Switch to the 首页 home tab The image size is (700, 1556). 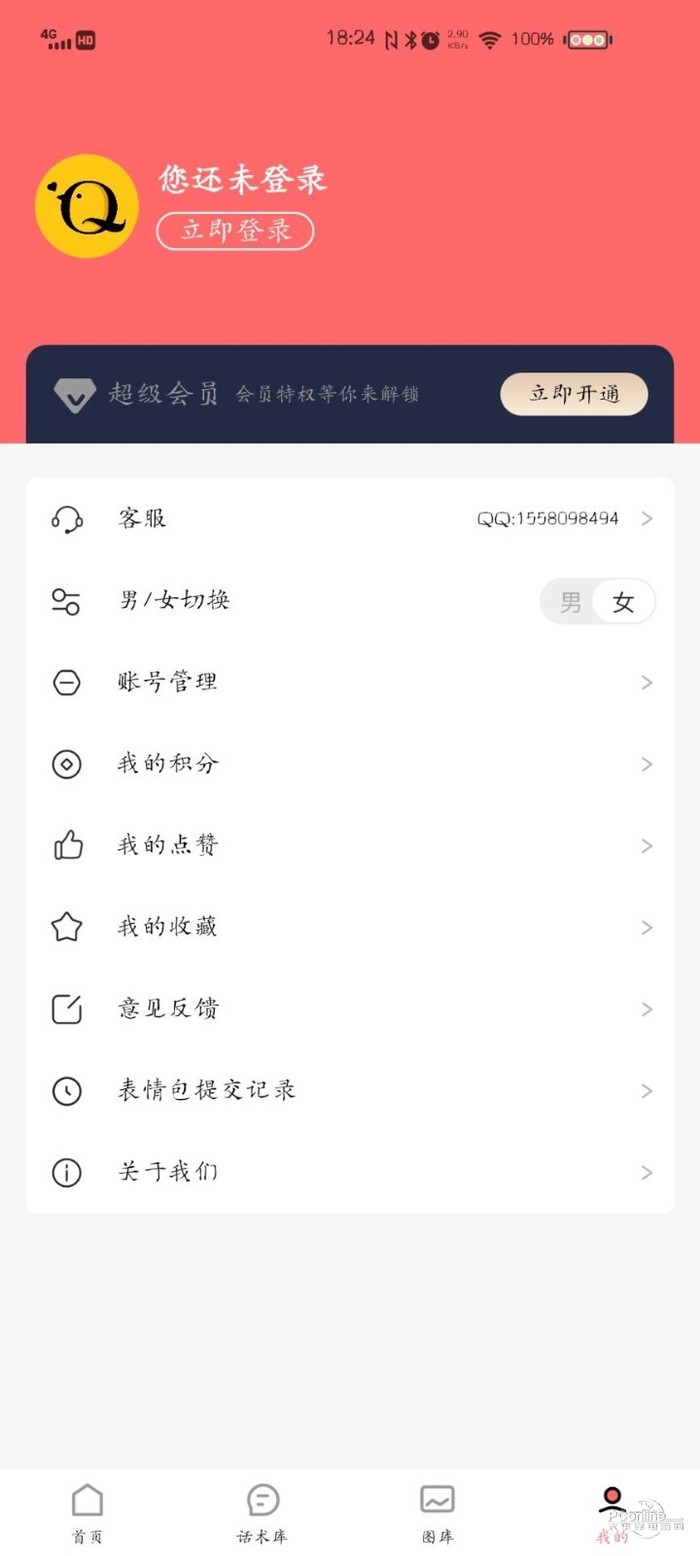click(x=87, y=1512)
